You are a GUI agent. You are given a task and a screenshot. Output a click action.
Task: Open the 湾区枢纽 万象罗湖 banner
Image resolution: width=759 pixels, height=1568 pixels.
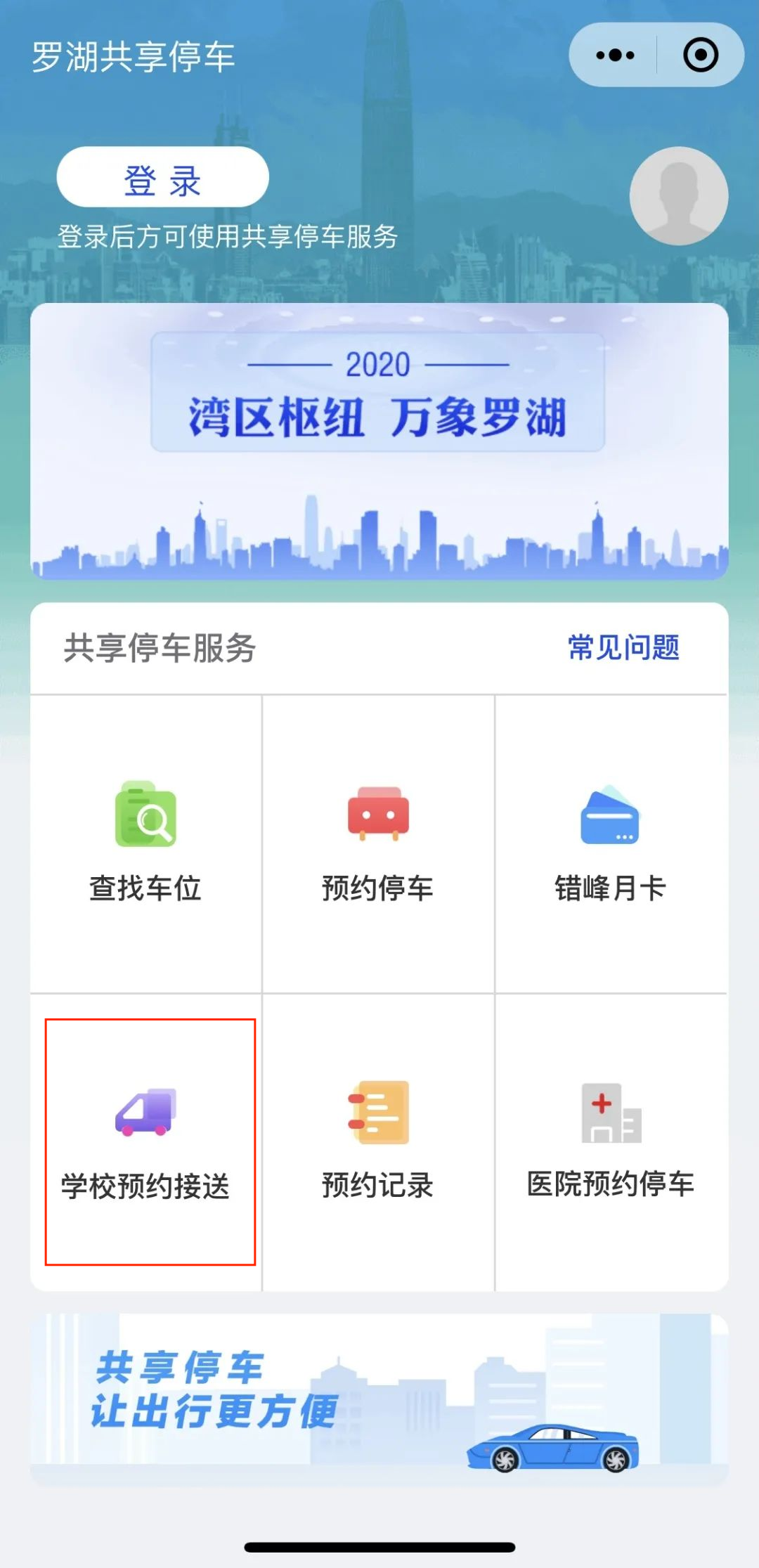379,441
